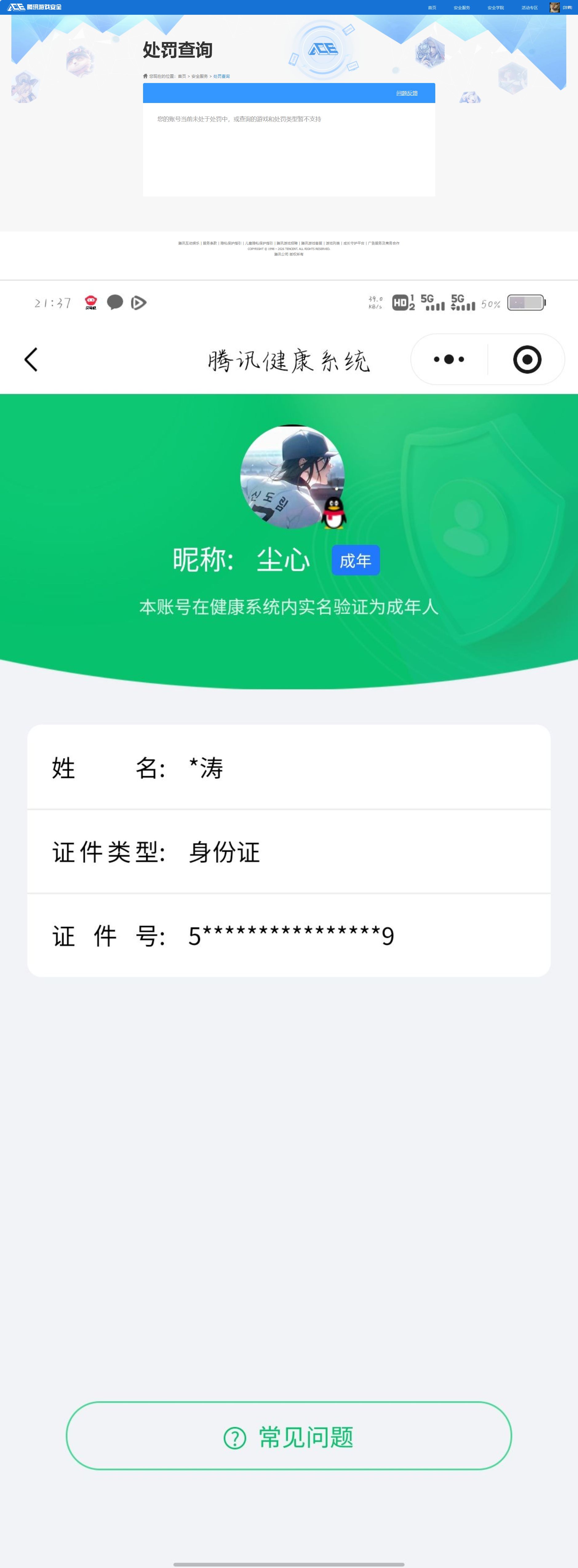The height and width of the screenshot is (1568, 578).
Task: Click the 成年 adult status badge
Action: pyautogui.click(x=356, y=560)
